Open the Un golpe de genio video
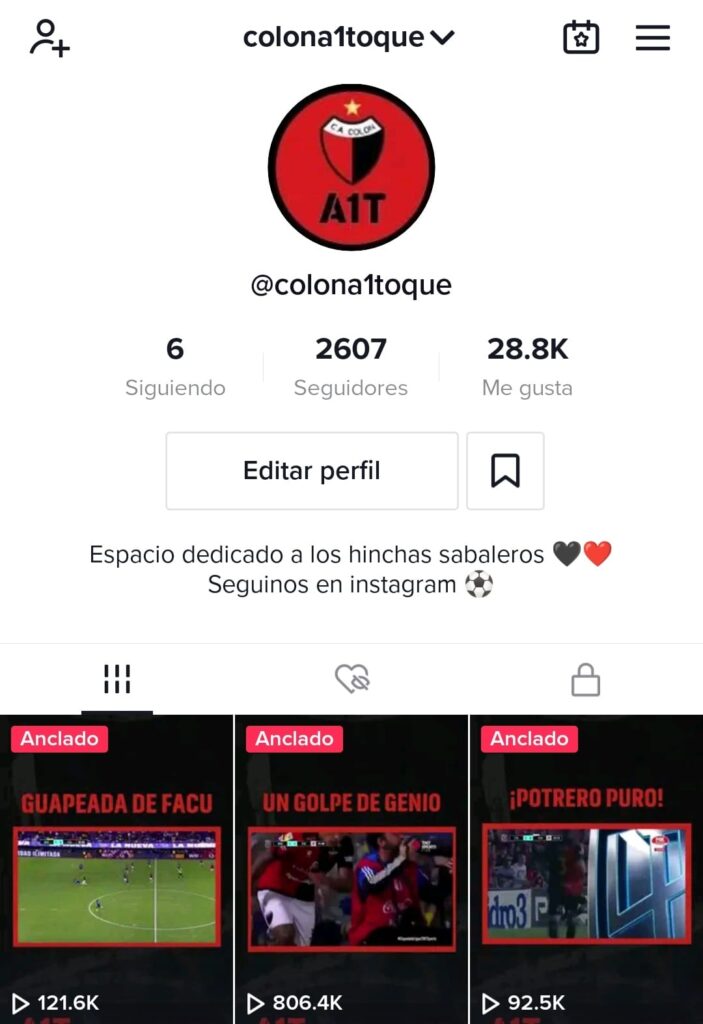703x1024 pixels. click(351, 870)
